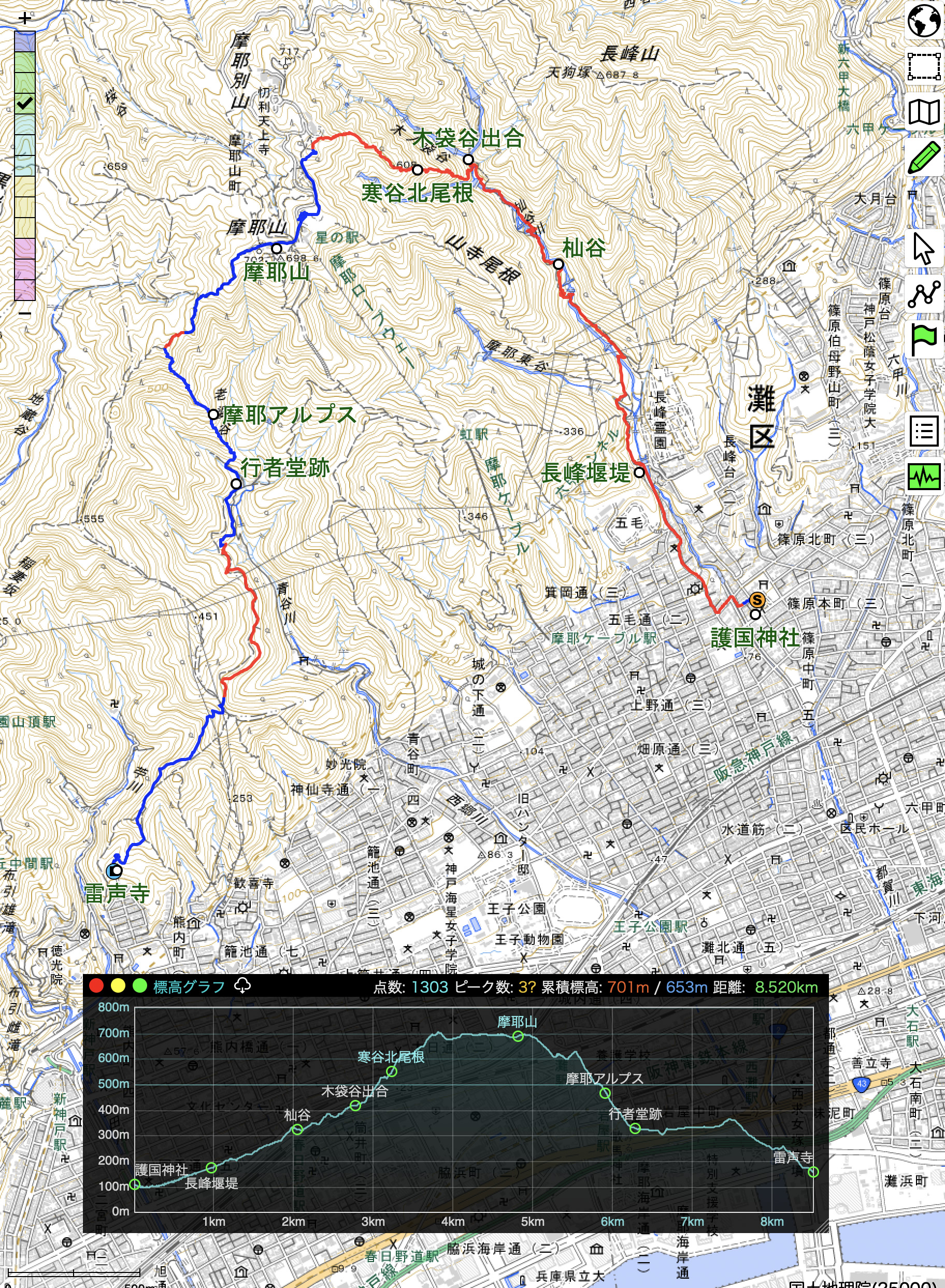Zoom in on the map
Image resolution: width=945 pixels, height=1288 pixels.
[x=24, y=18]
